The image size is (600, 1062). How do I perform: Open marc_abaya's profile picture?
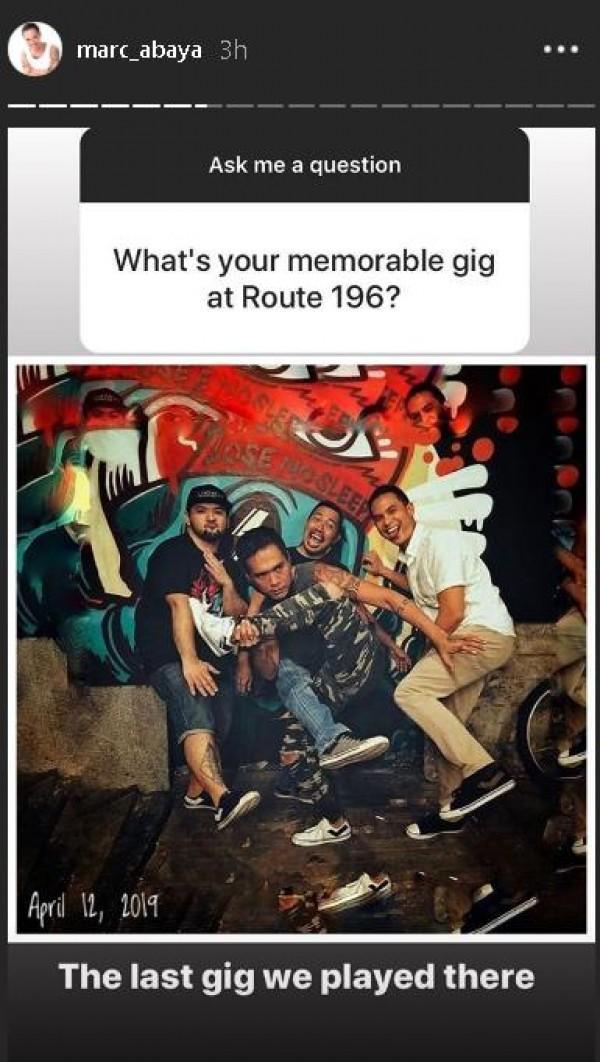(x=35, y=49)
